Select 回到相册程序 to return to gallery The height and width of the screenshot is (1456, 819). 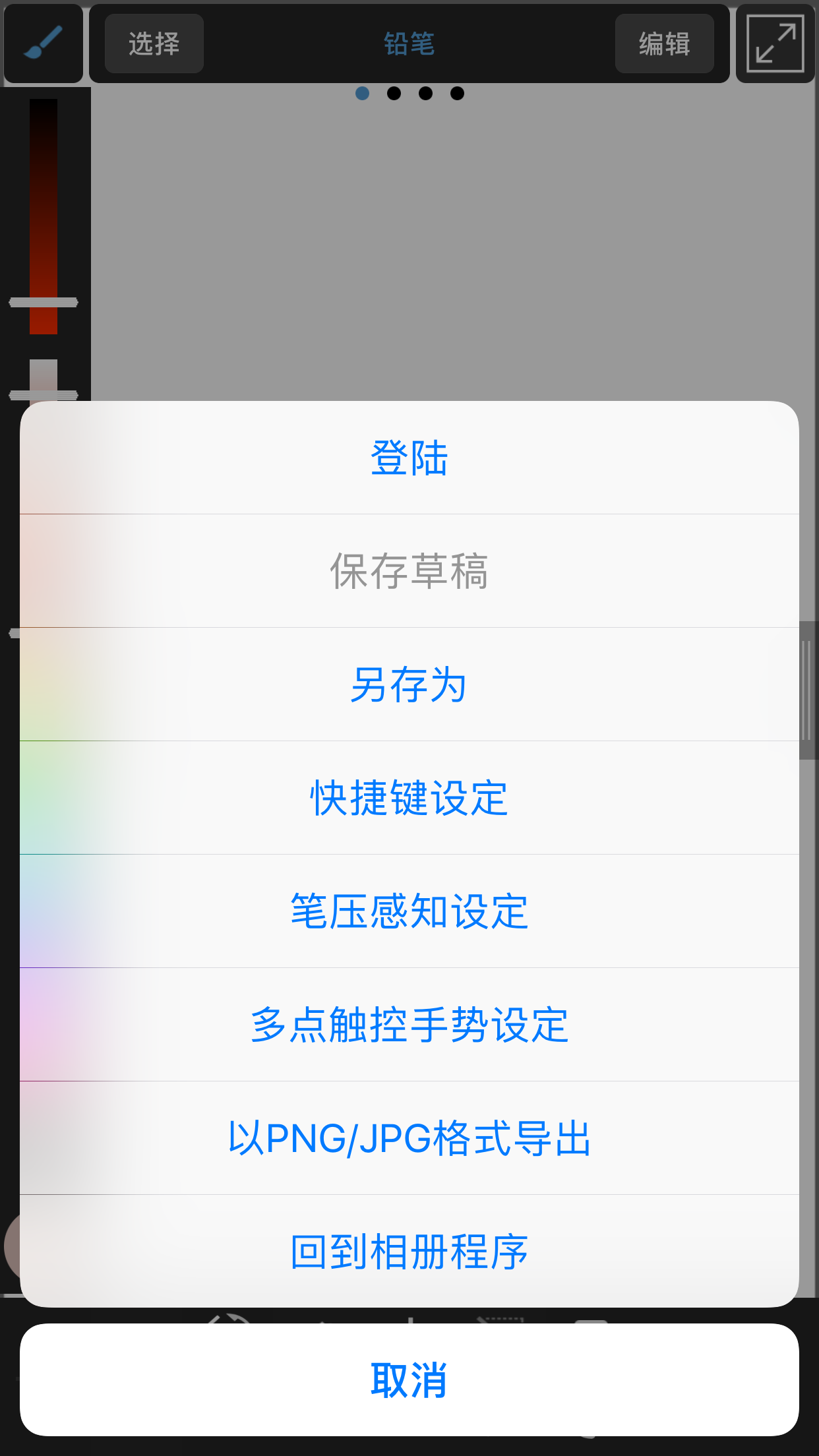pyautogui.click(x=409, y=1252)
